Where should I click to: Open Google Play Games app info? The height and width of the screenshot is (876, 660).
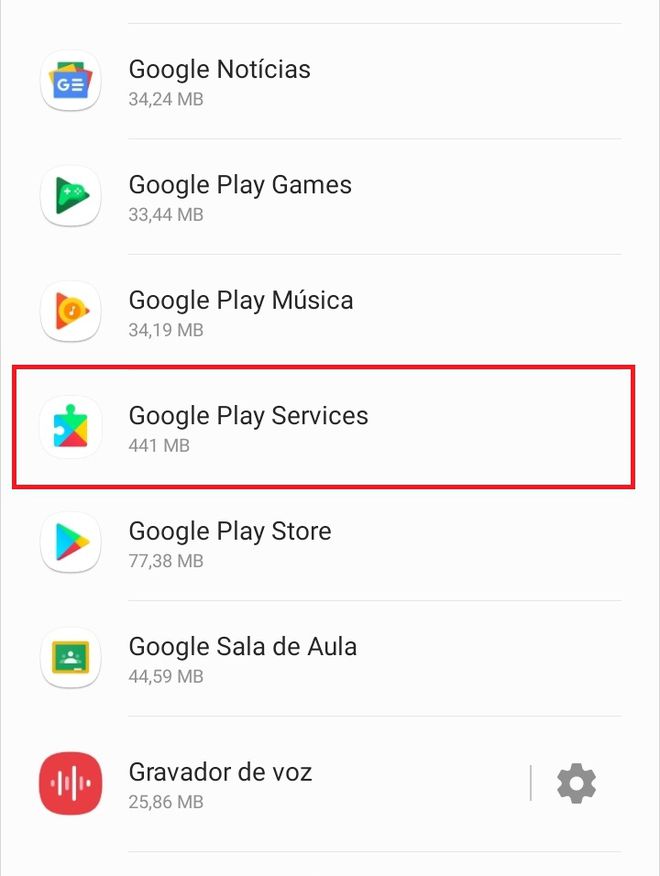[240, 197]
